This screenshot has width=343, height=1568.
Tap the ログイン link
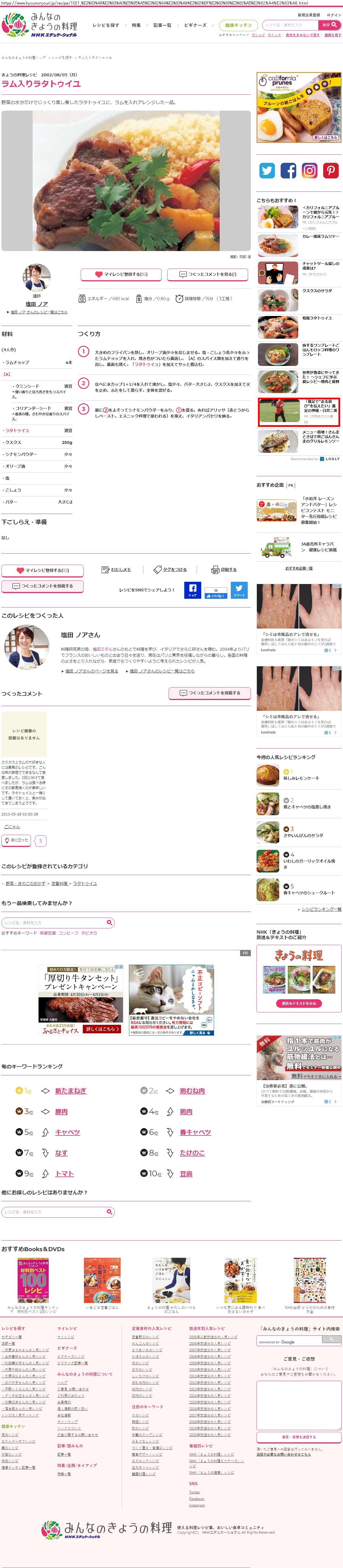click(334, 15)
